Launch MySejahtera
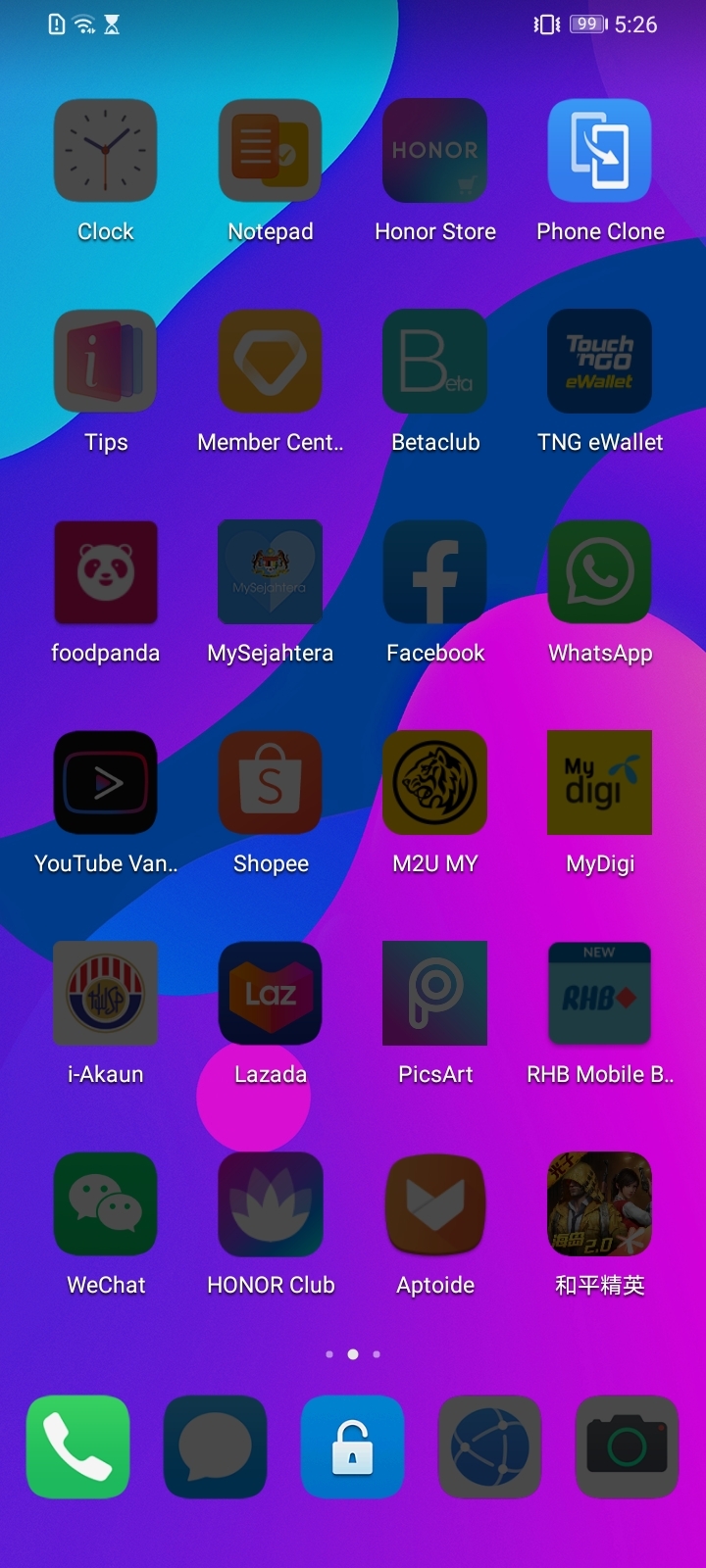Viewport: 706px width, 1568px height. click(270, 571)
